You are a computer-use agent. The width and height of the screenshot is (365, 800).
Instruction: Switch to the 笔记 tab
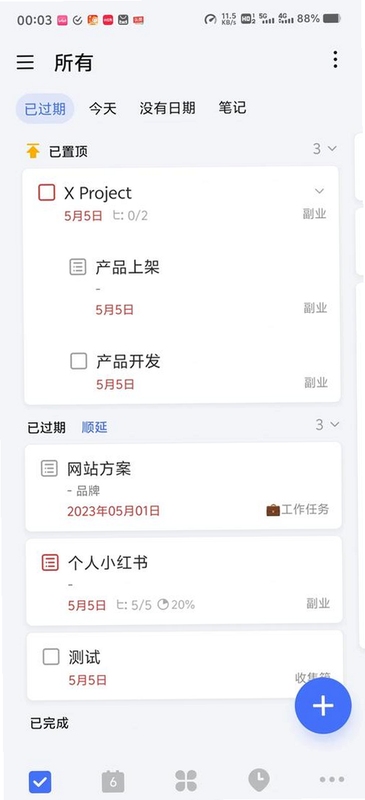pyautogui.click(x=232, y=108)
